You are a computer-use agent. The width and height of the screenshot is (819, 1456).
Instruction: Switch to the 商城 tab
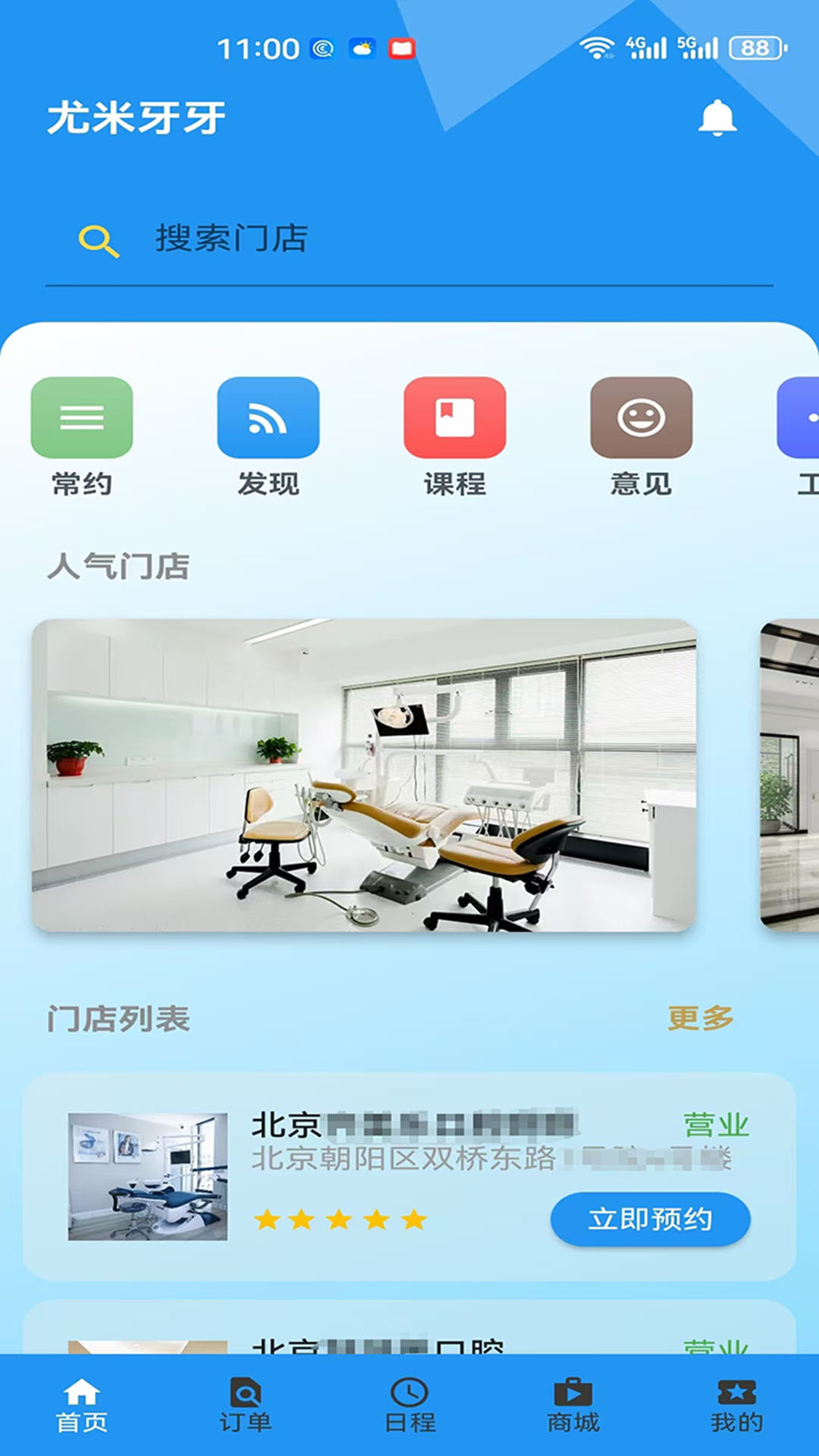573,1405
